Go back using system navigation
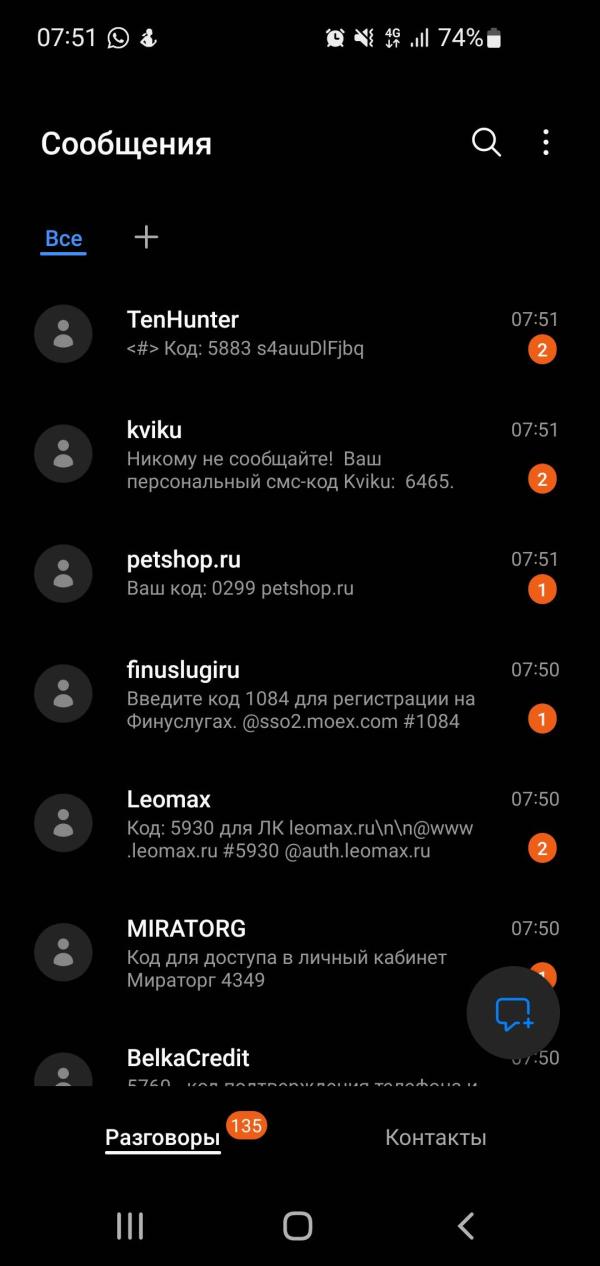 [x=465, y=1226]
